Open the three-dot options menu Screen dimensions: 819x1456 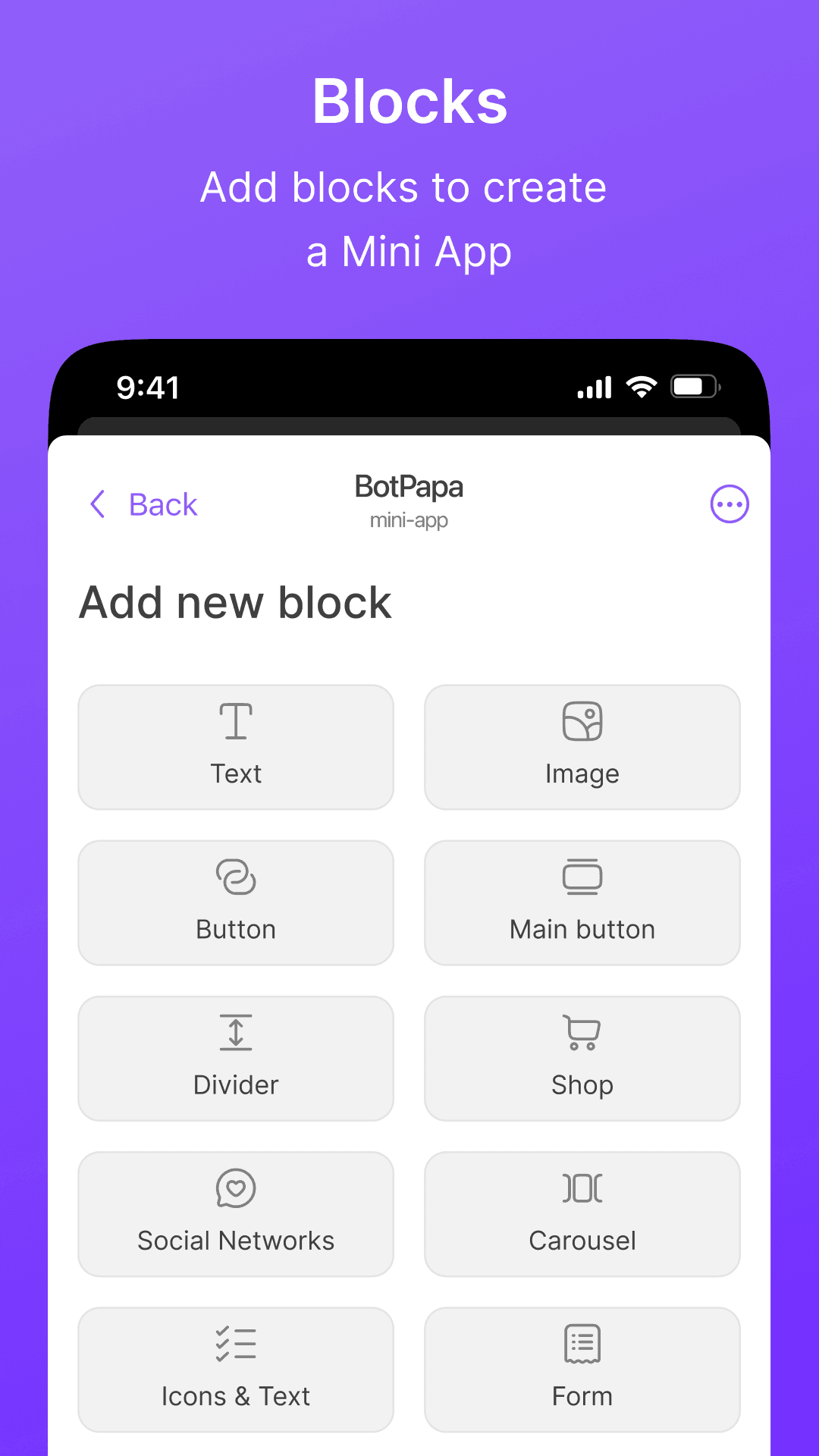point(729,504)
